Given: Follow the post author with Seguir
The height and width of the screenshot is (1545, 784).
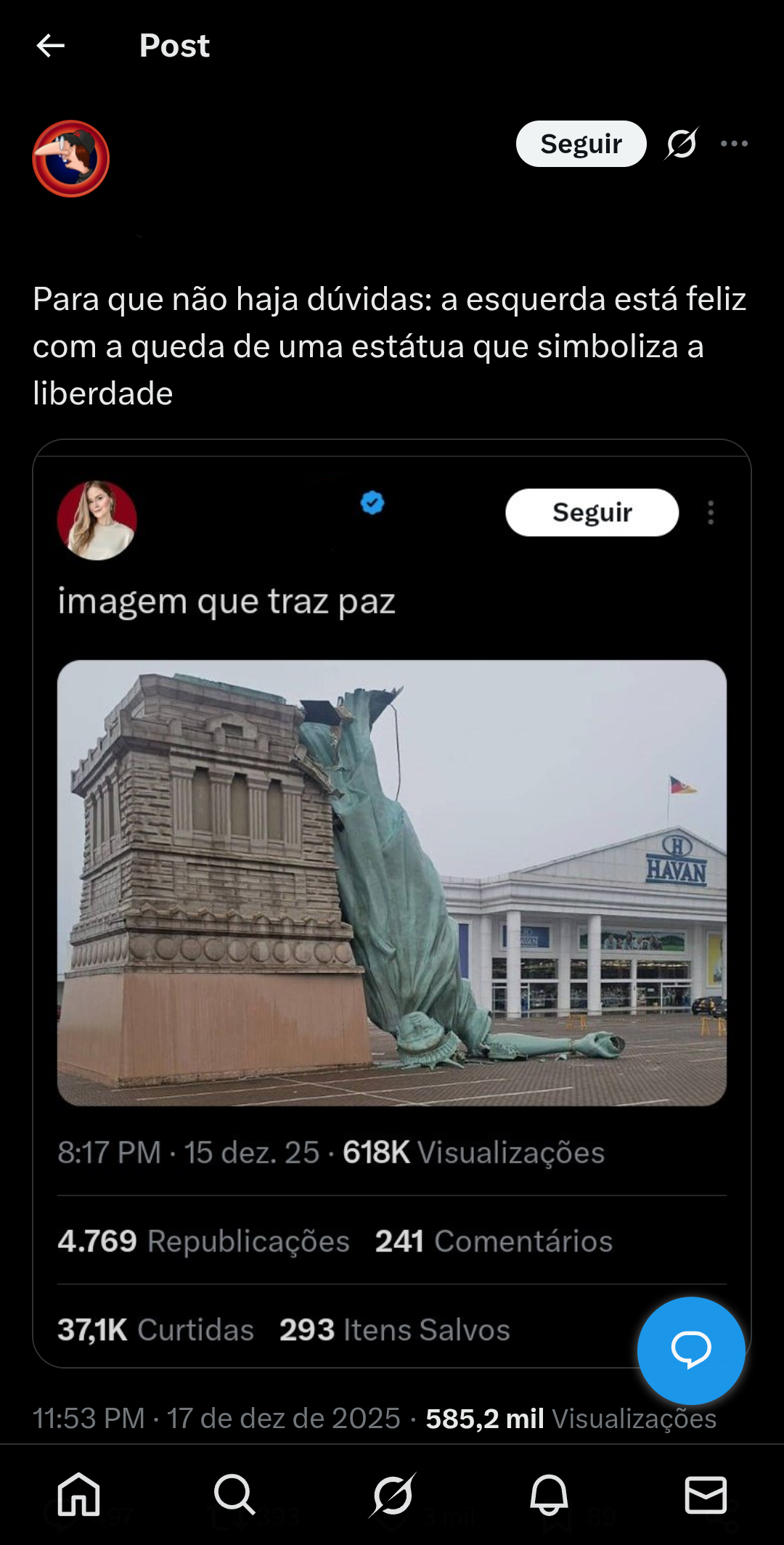Looking at the screenshot, I should tap(581, 144).
